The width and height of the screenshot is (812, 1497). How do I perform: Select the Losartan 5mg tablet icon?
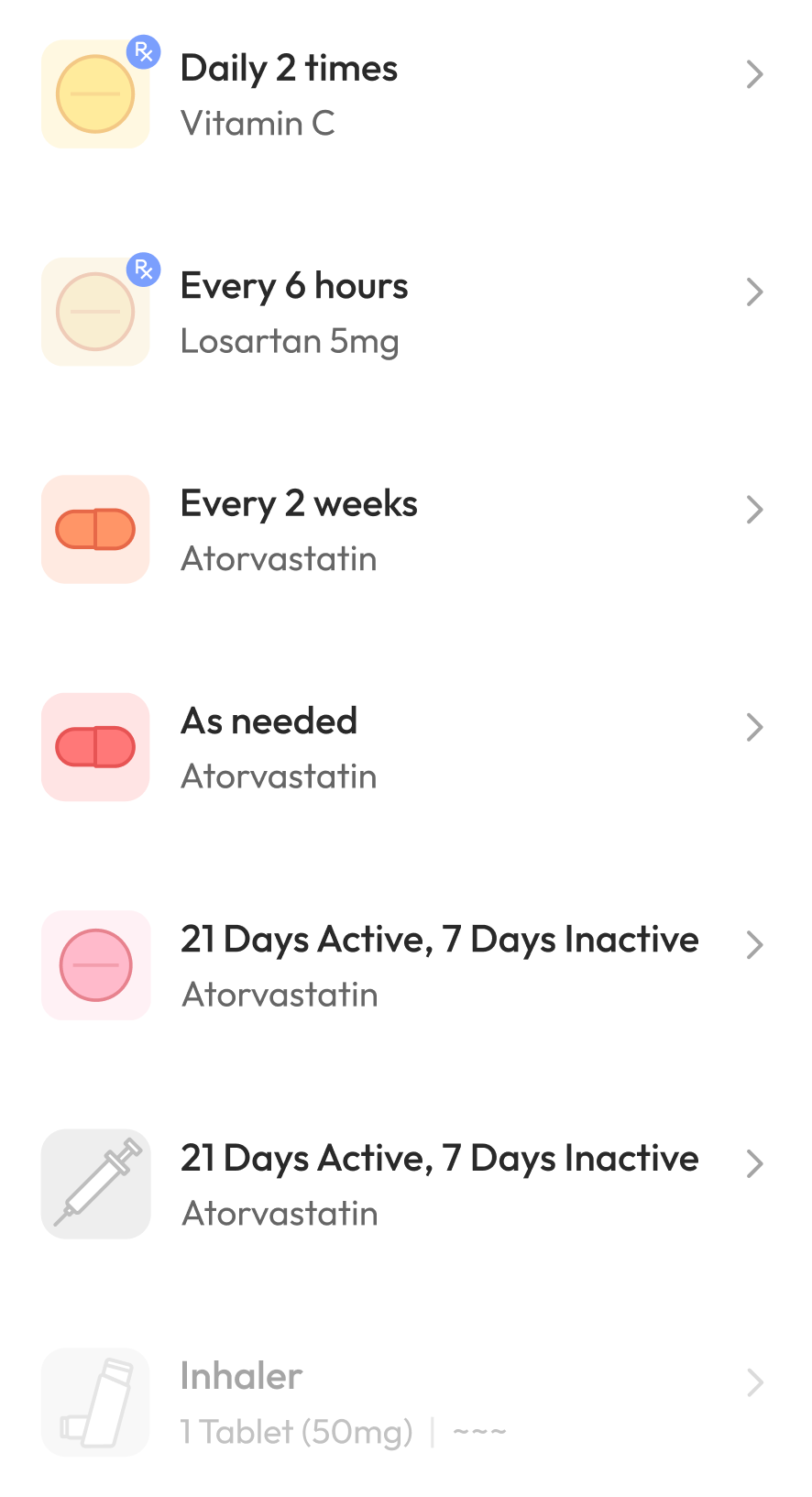point(94,312)
